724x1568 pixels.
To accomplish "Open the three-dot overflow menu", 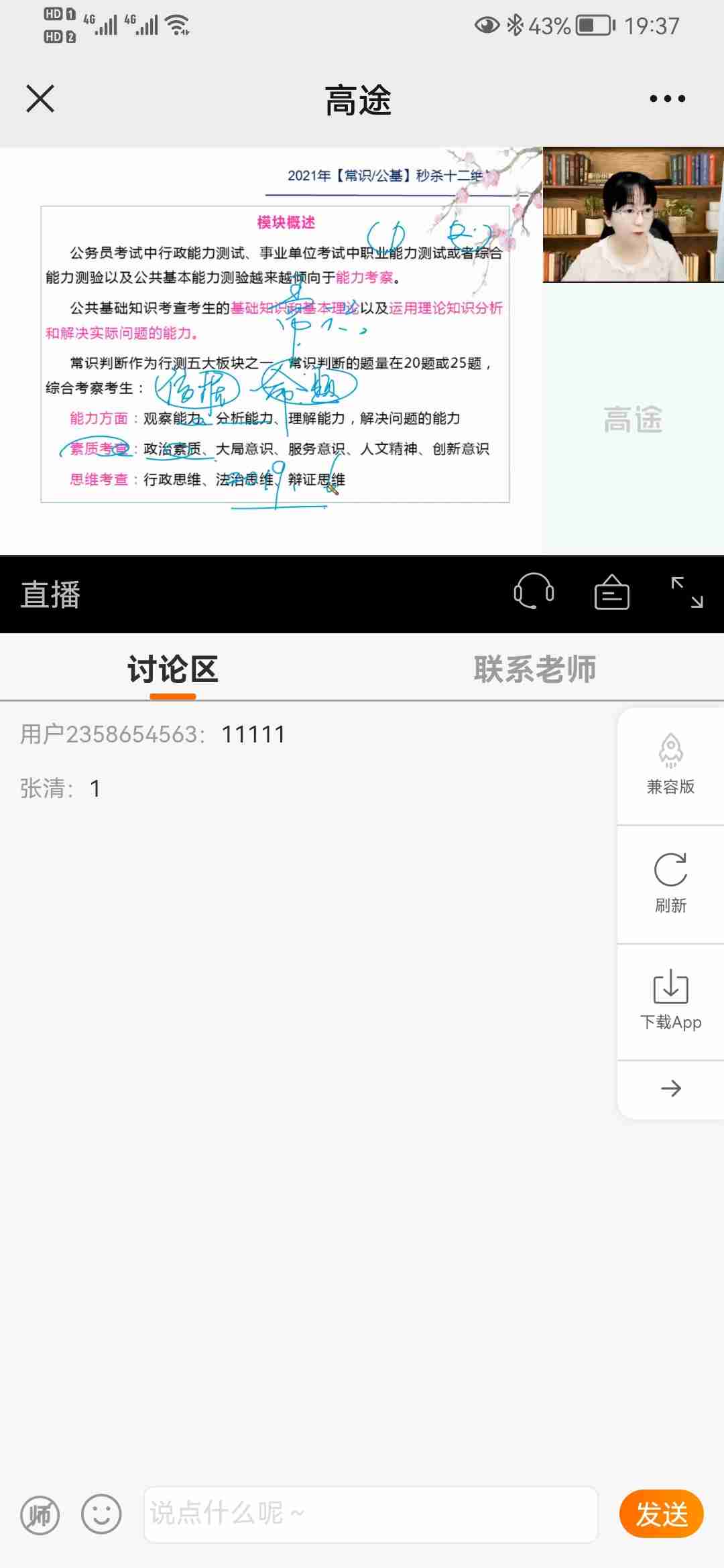I will click(667, 99).
